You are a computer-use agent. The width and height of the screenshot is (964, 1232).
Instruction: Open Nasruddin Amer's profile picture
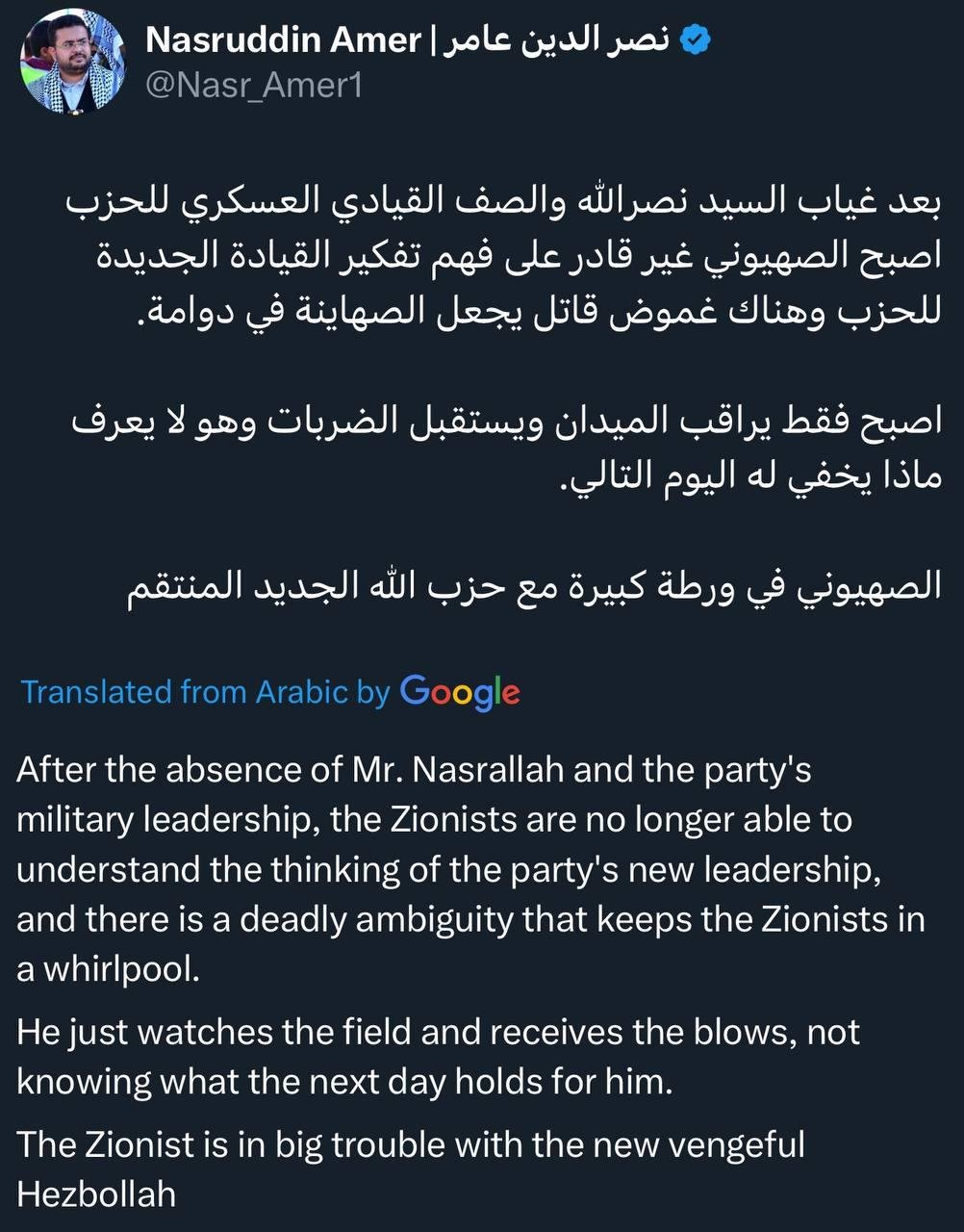(x=72, y=64)
